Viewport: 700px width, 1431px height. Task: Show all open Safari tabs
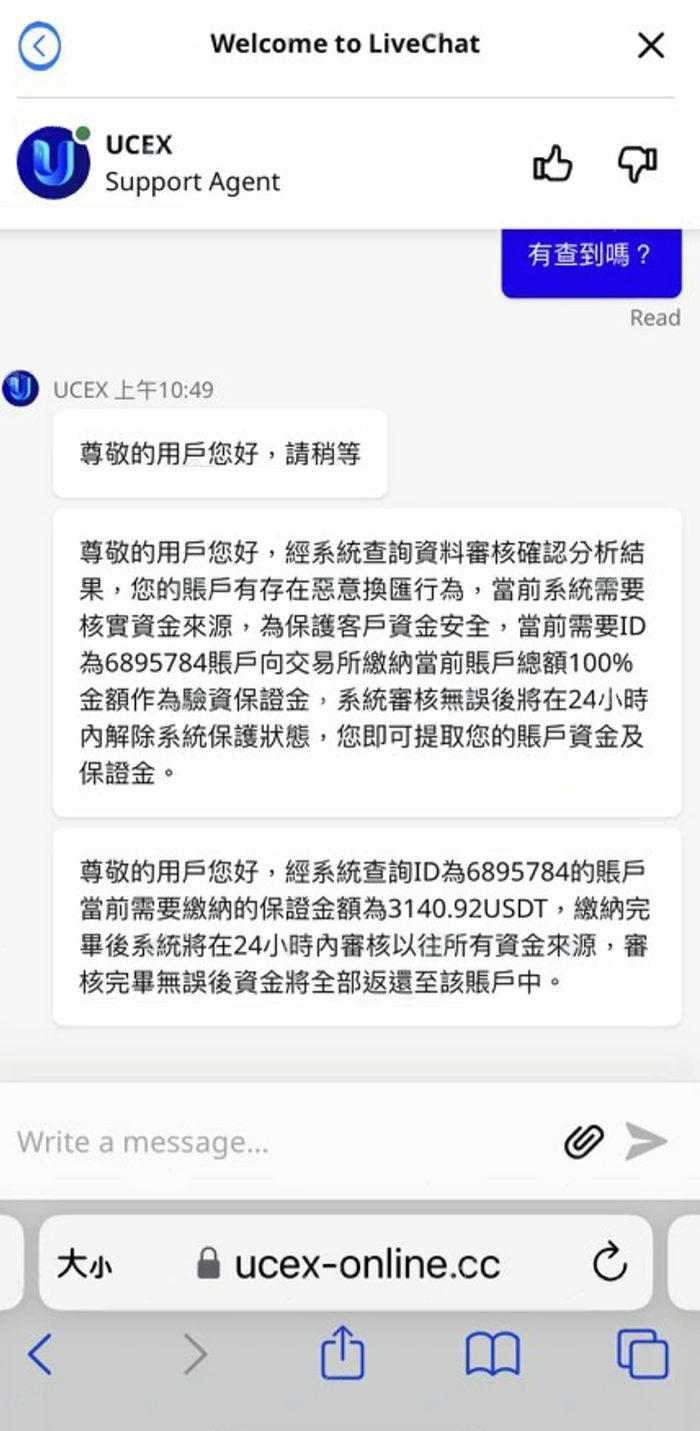coord(641,1355)
